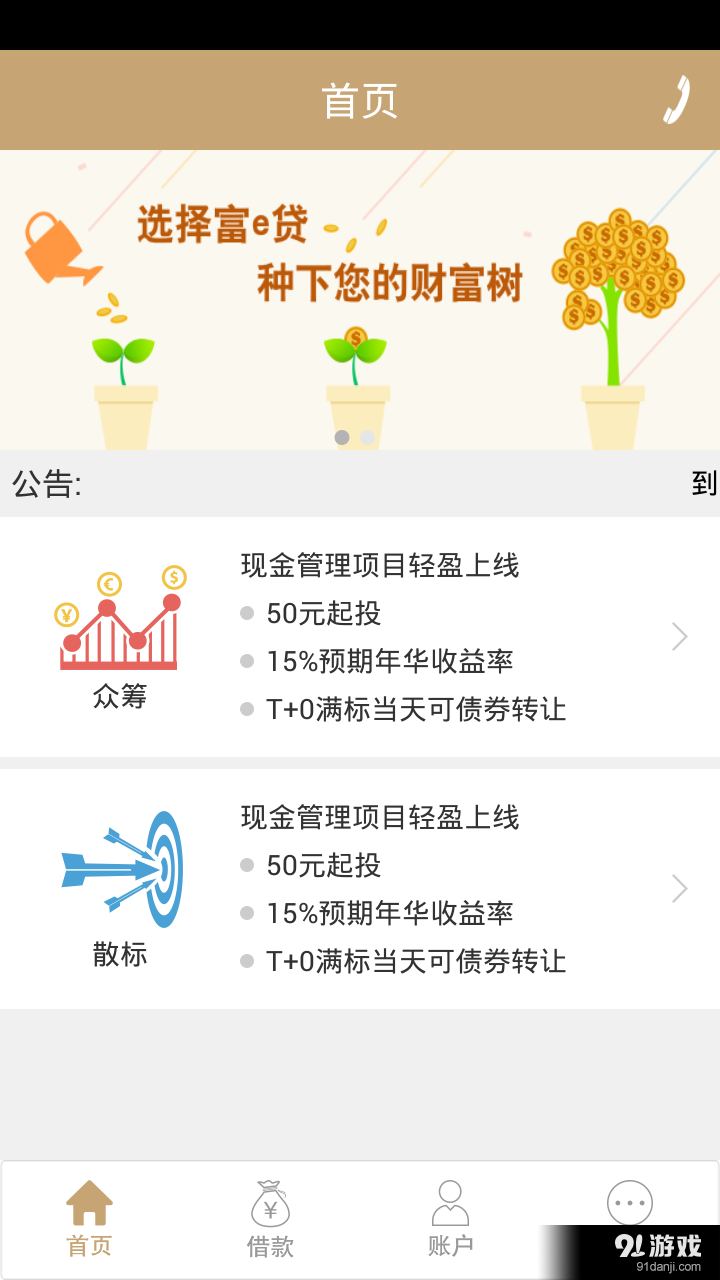This screenshot has width=720, height=1280.
Task: Select the first carousel indicator dot
Action: 340,437
